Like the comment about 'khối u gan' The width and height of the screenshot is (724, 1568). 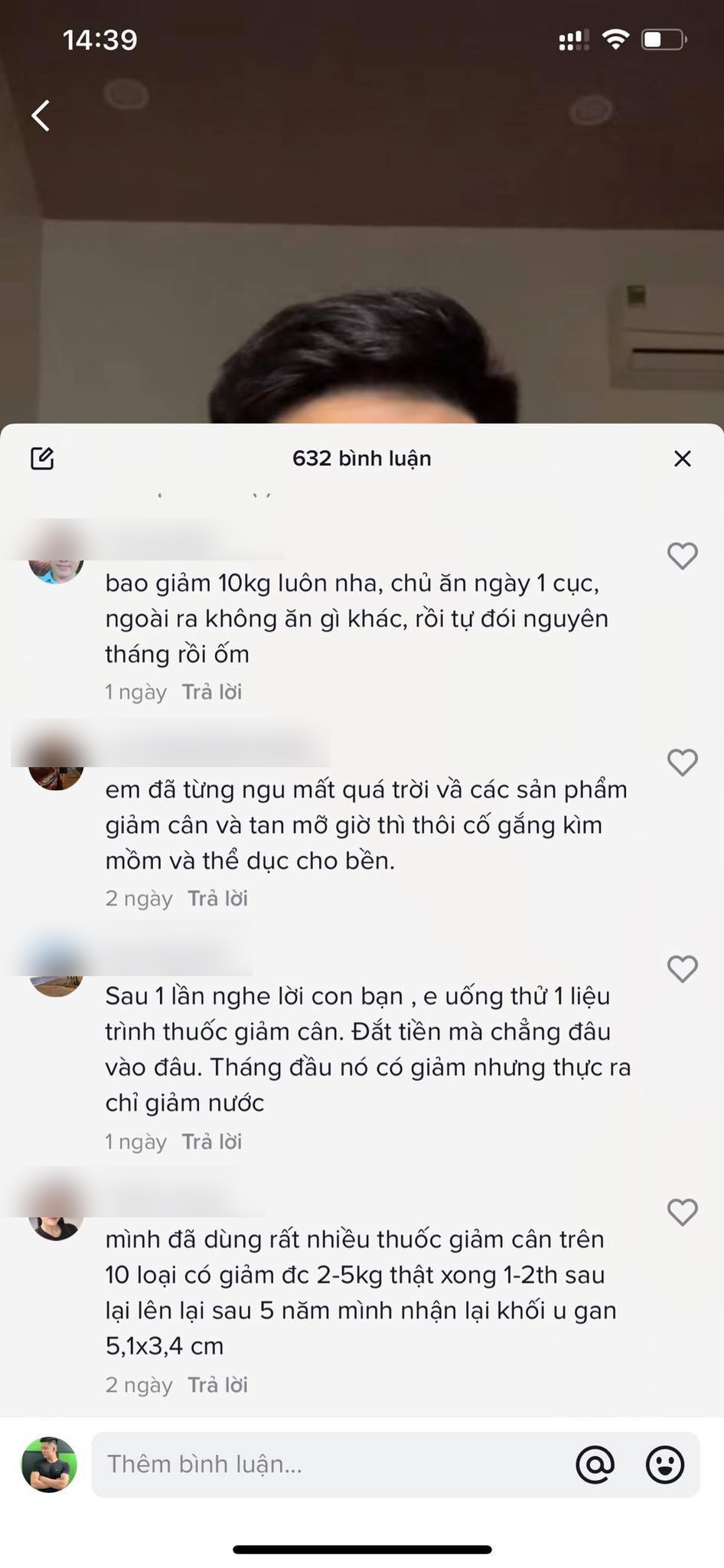coord(682,1213)
